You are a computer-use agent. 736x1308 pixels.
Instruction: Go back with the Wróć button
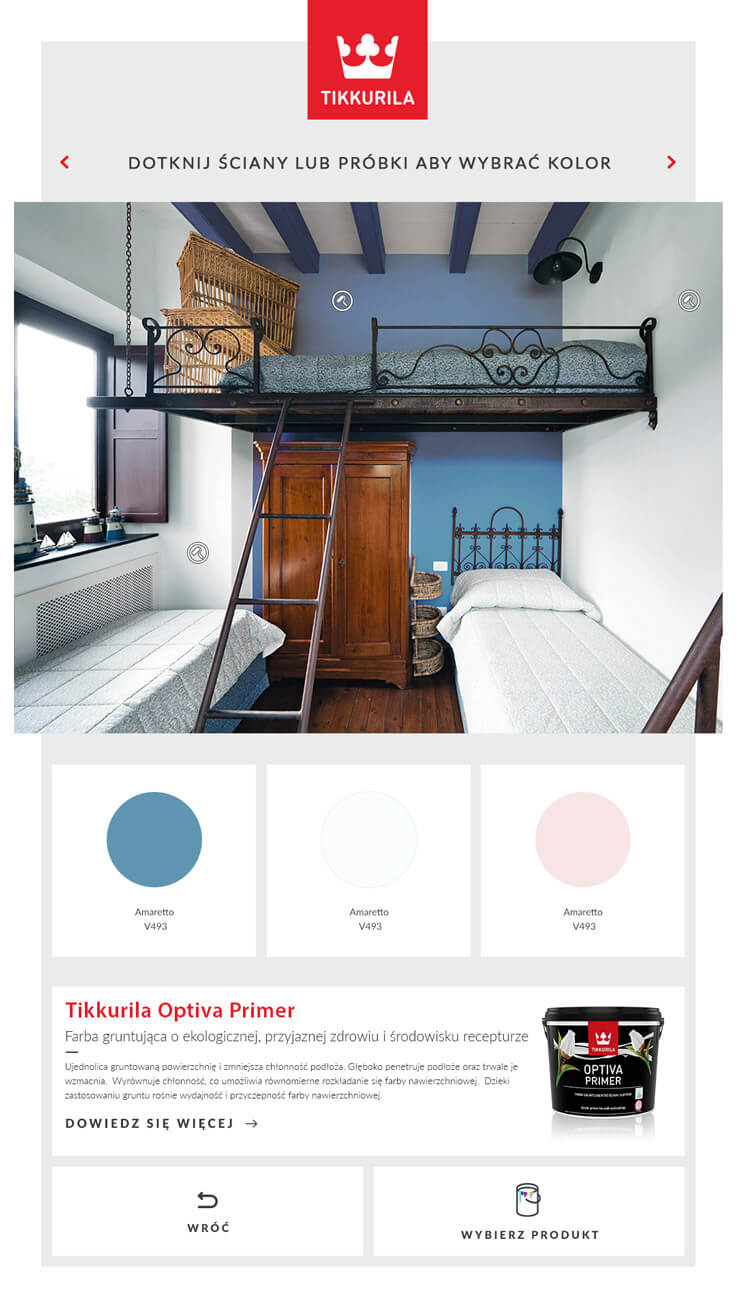208,1210
